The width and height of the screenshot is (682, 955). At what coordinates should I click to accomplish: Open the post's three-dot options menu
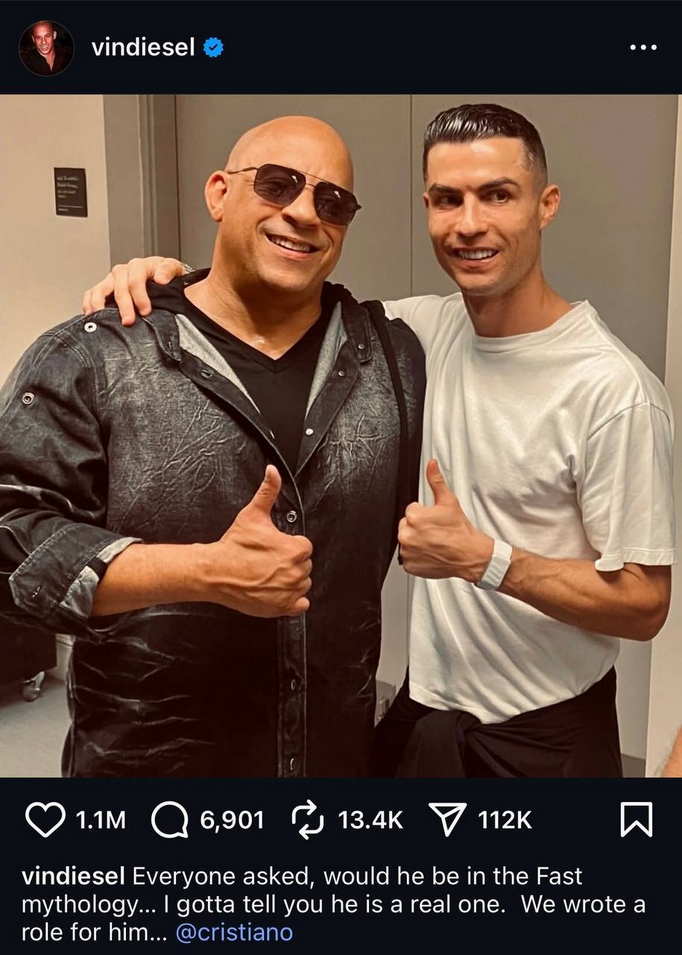pyautogui.click(x=643, y=47)
